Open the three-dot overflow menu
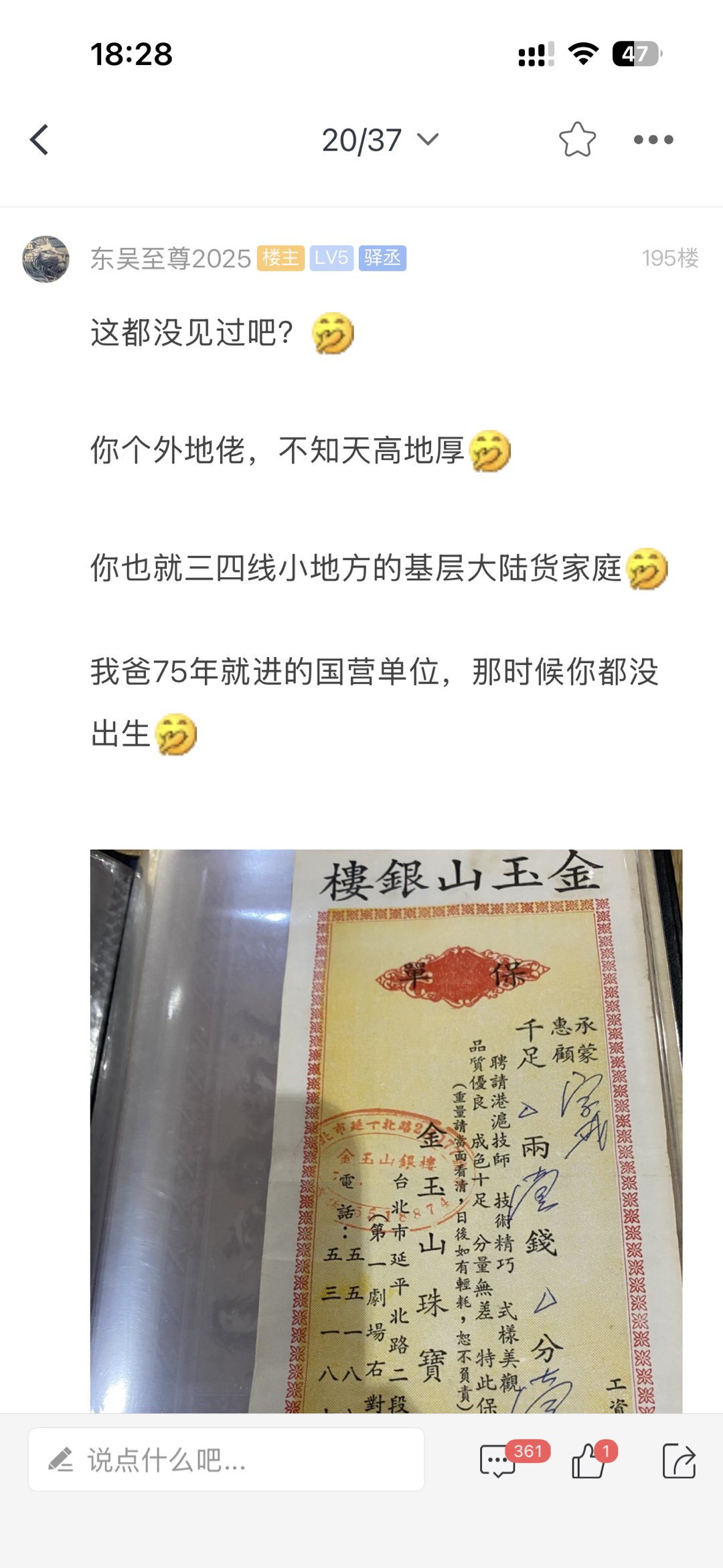The image size is (723, 1568). coord(653,140)
